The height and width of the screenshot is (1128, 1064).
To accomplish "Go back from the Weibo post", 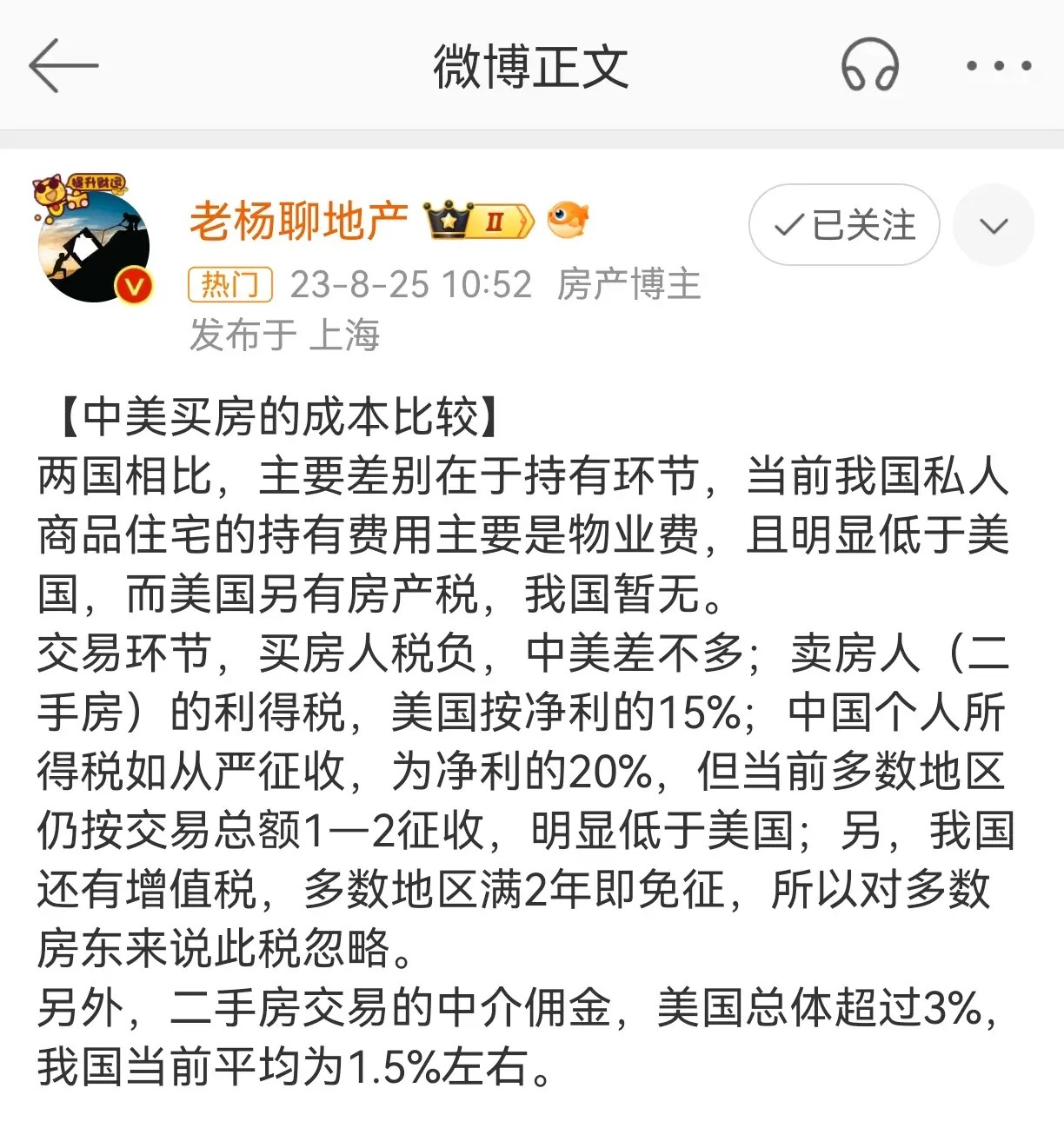I will 63,66.
